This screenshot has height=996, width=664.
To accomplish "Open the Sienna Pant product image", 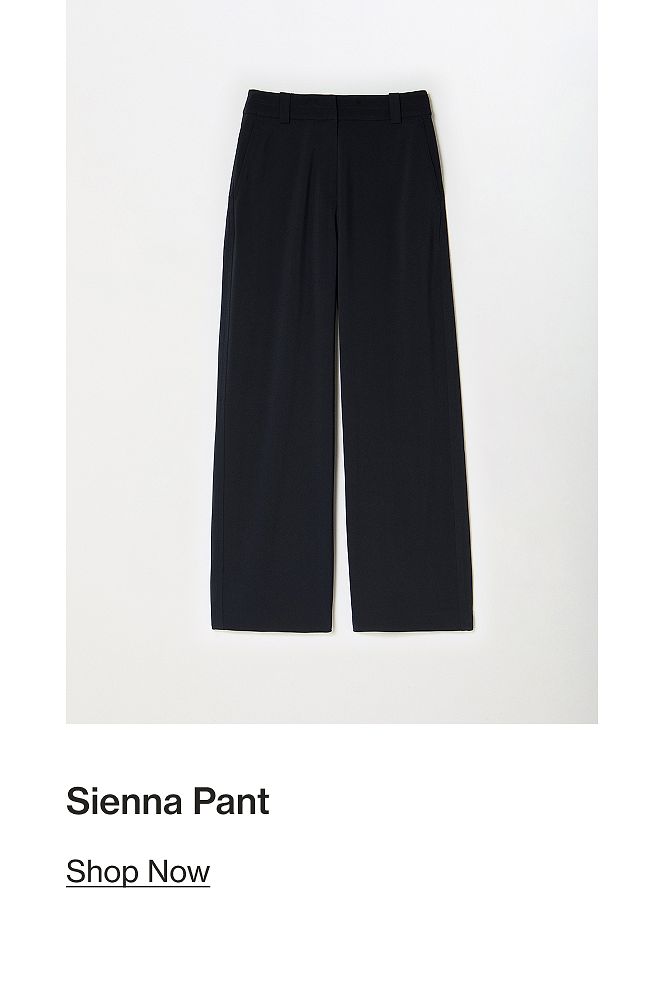I will [332, 360].
